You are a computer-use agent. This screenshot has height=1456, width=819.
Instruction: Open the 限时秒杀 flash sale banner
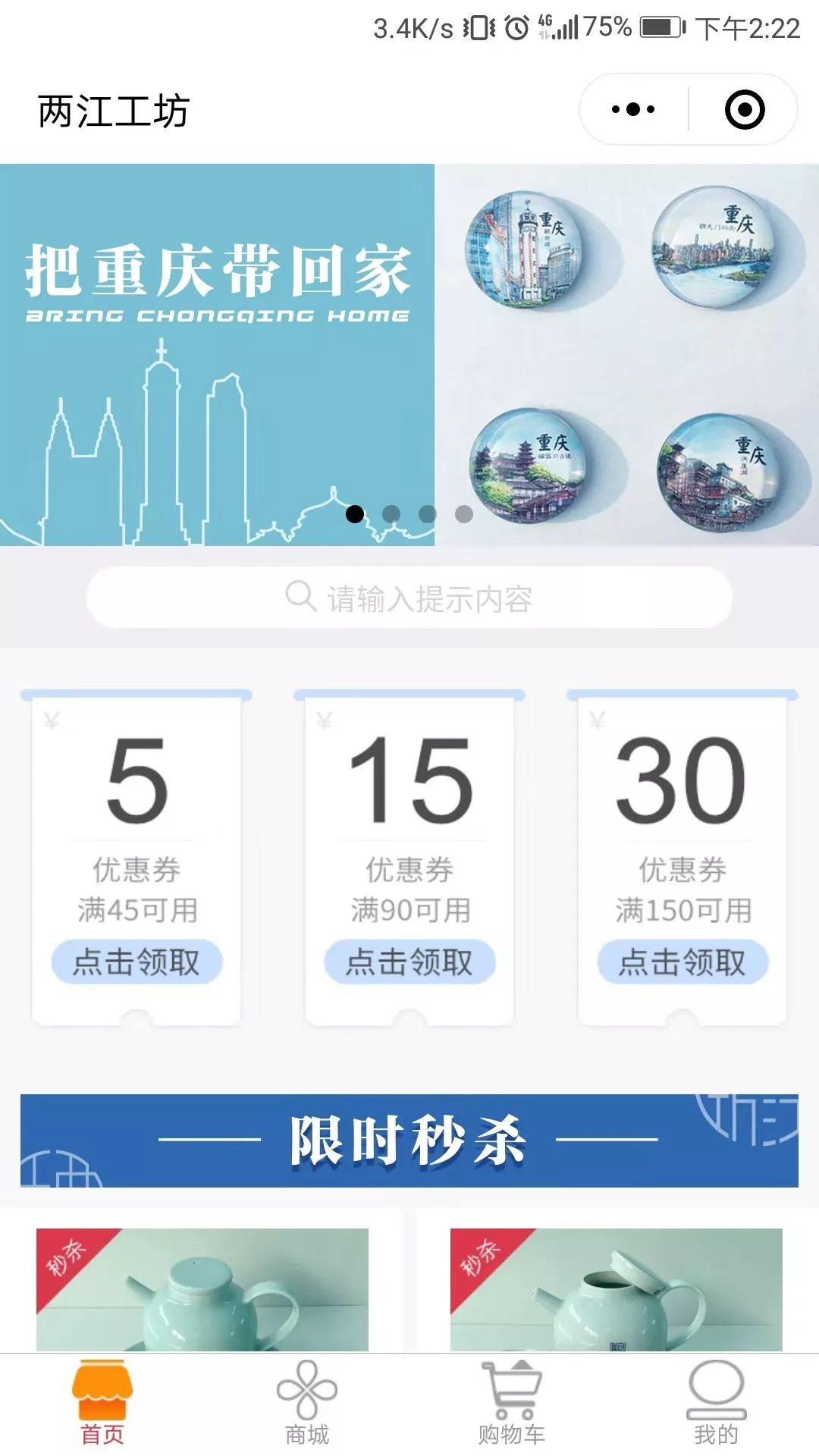click(x=409, y=1140)
